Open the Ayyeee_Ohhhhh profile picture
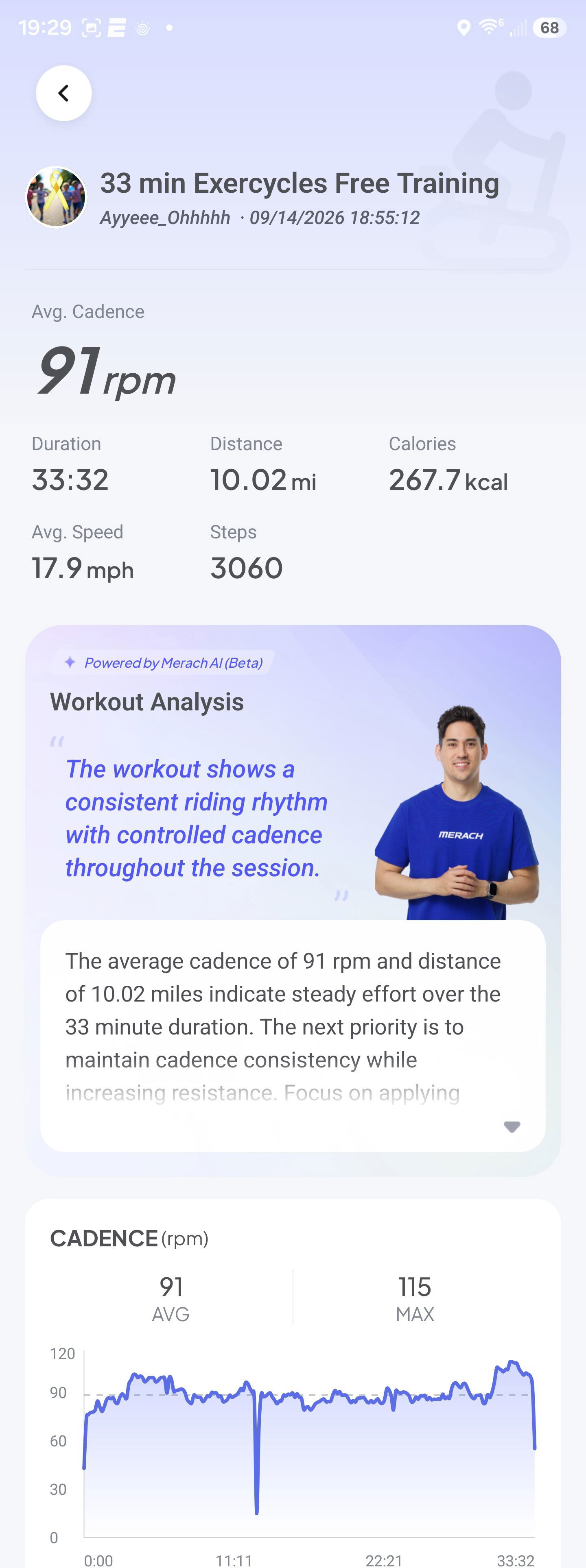Viewport: 586px width, 1568px height. tap(56, 197)
